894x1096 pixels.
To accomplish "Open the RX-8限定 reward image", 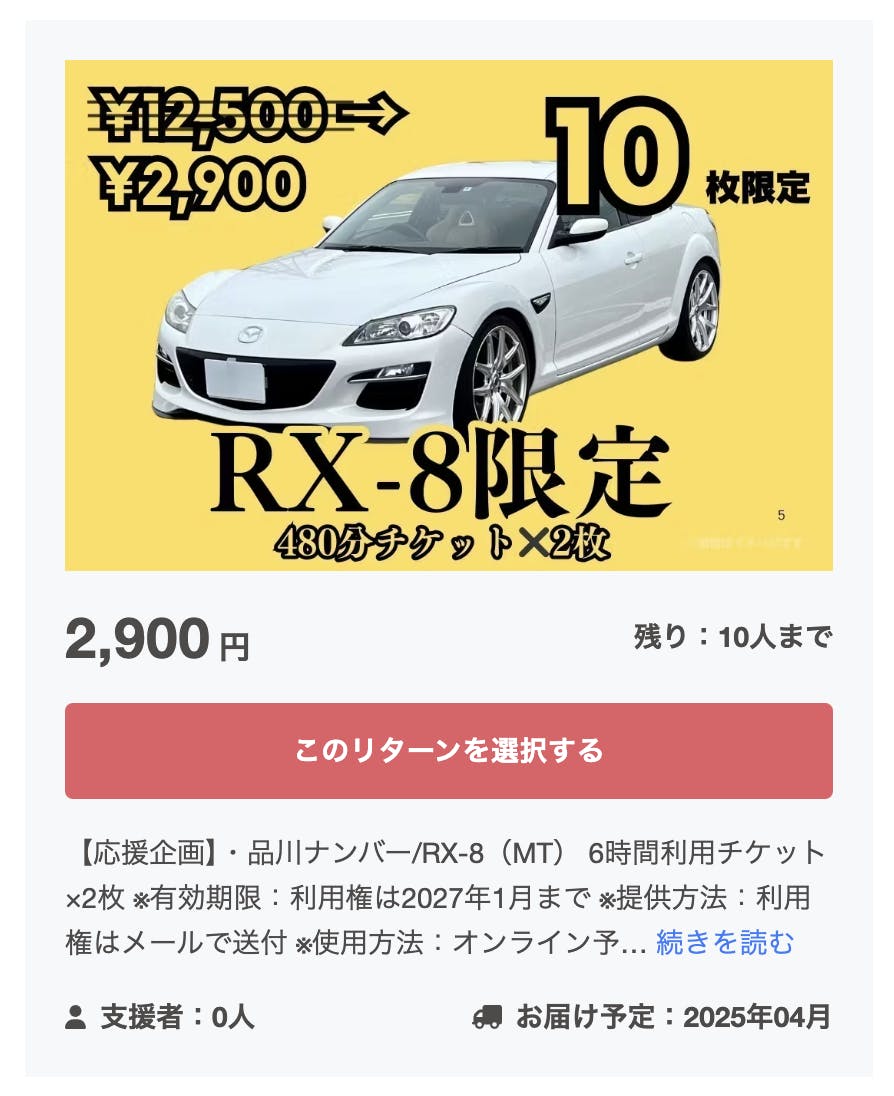I will [448, 315].
